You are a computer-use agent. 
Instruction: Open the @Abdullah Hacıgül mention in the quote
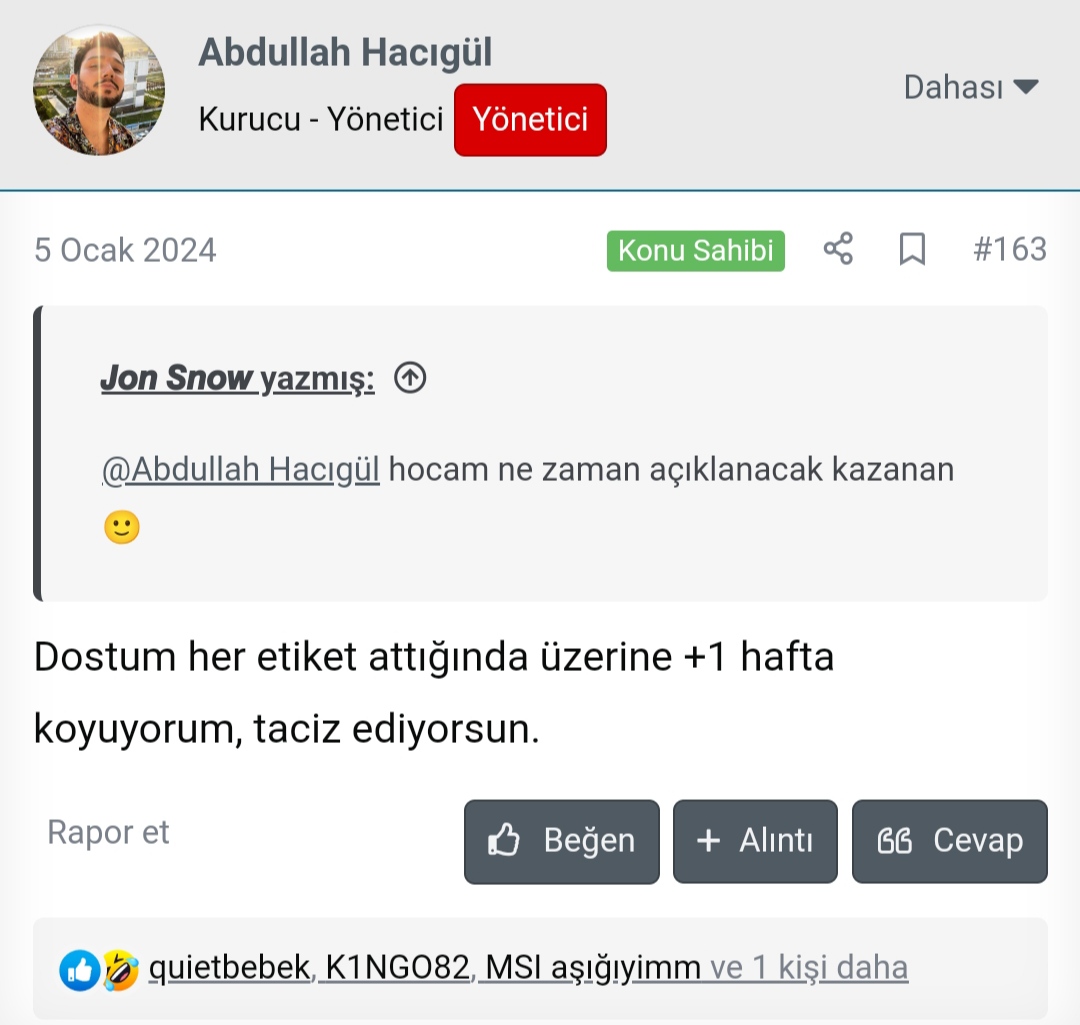[x=241, y=468]
